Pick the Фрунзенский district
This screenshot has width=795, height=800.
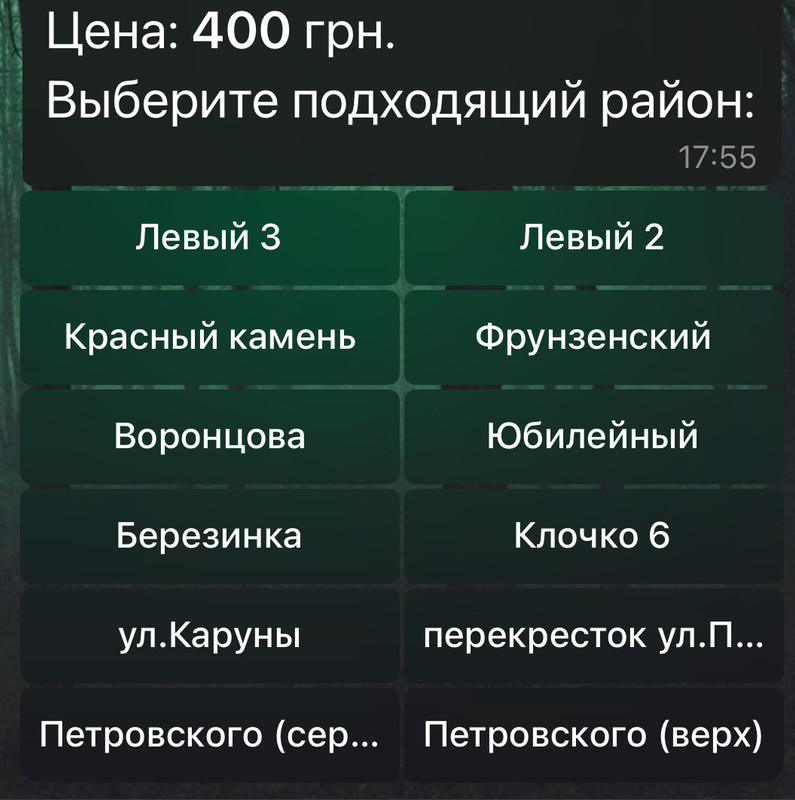592,338
